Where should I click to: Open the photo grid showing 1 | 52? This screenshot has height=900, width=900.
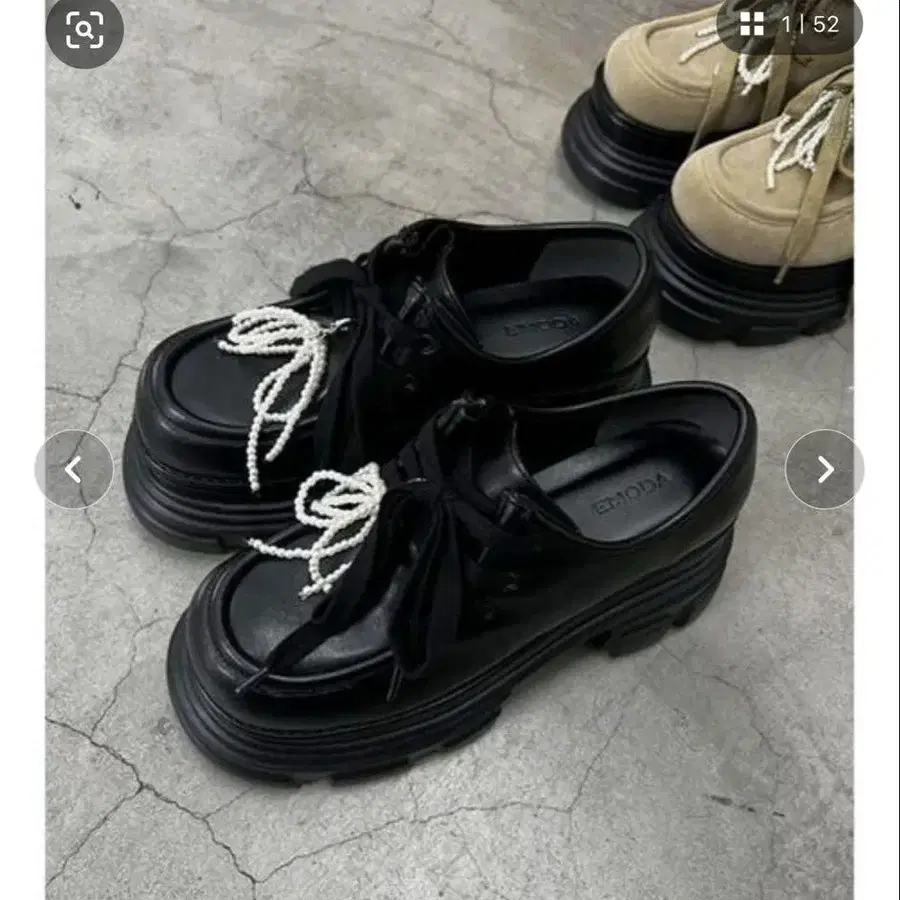tap(789, 25)
